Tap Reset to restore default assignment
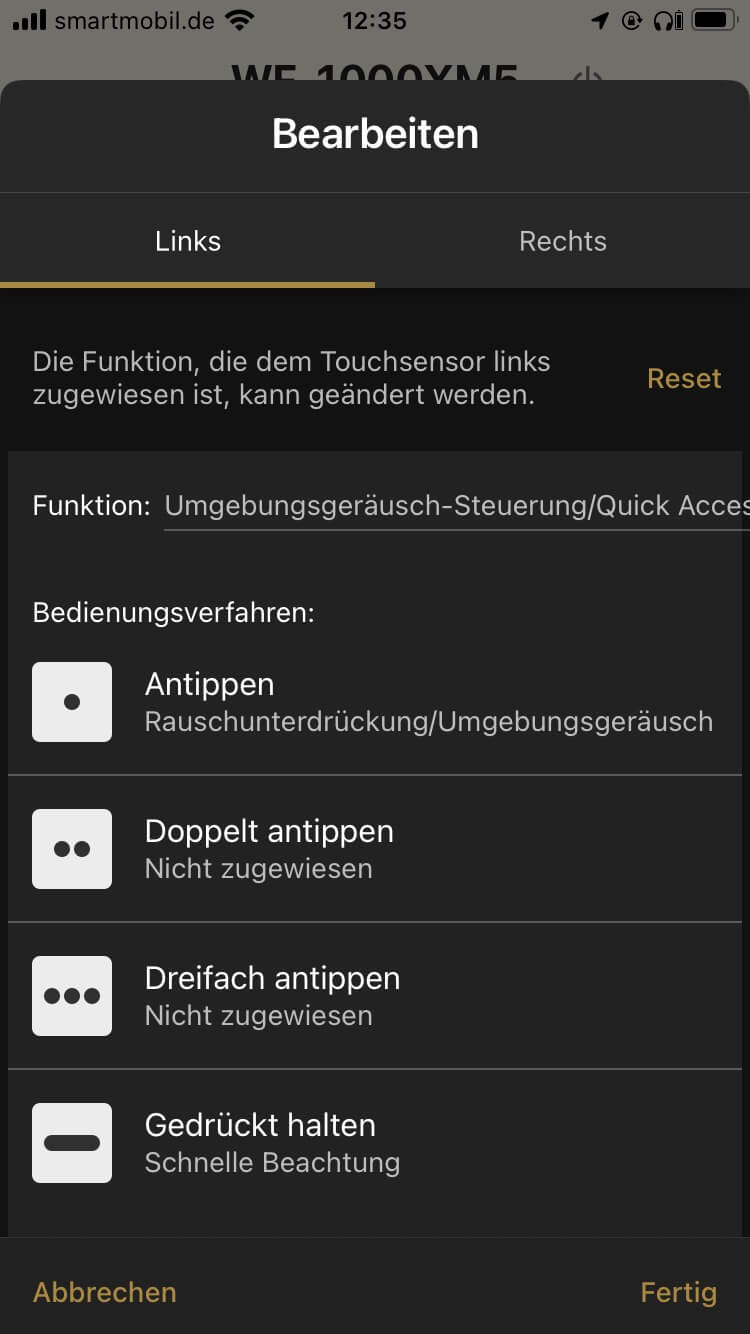Screen dimensions: 750x1334 point(684,378)
